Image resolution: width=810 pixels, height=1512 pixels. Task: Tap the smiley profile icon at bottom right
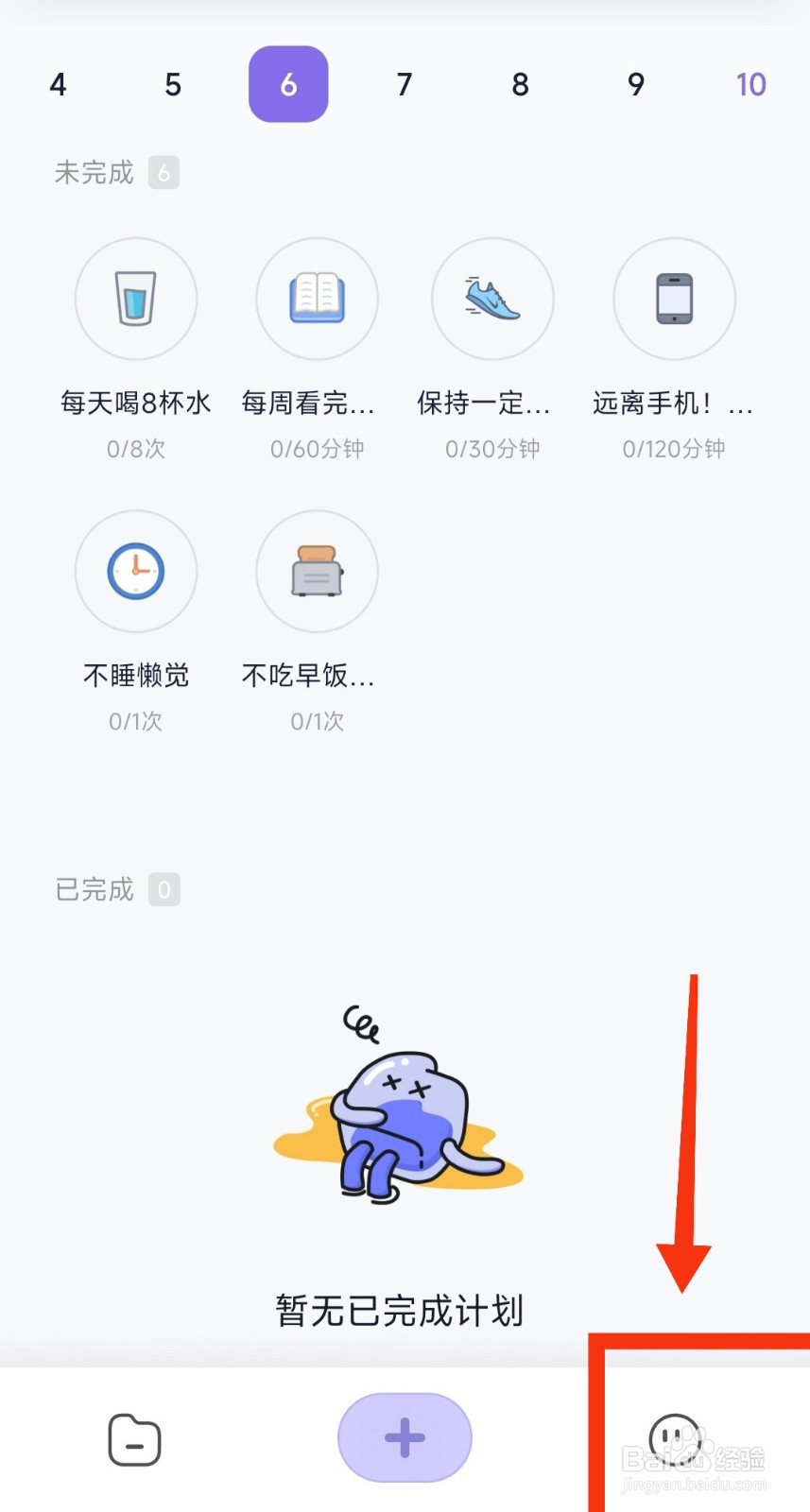pyautogui.click(x=677, y=1437)
